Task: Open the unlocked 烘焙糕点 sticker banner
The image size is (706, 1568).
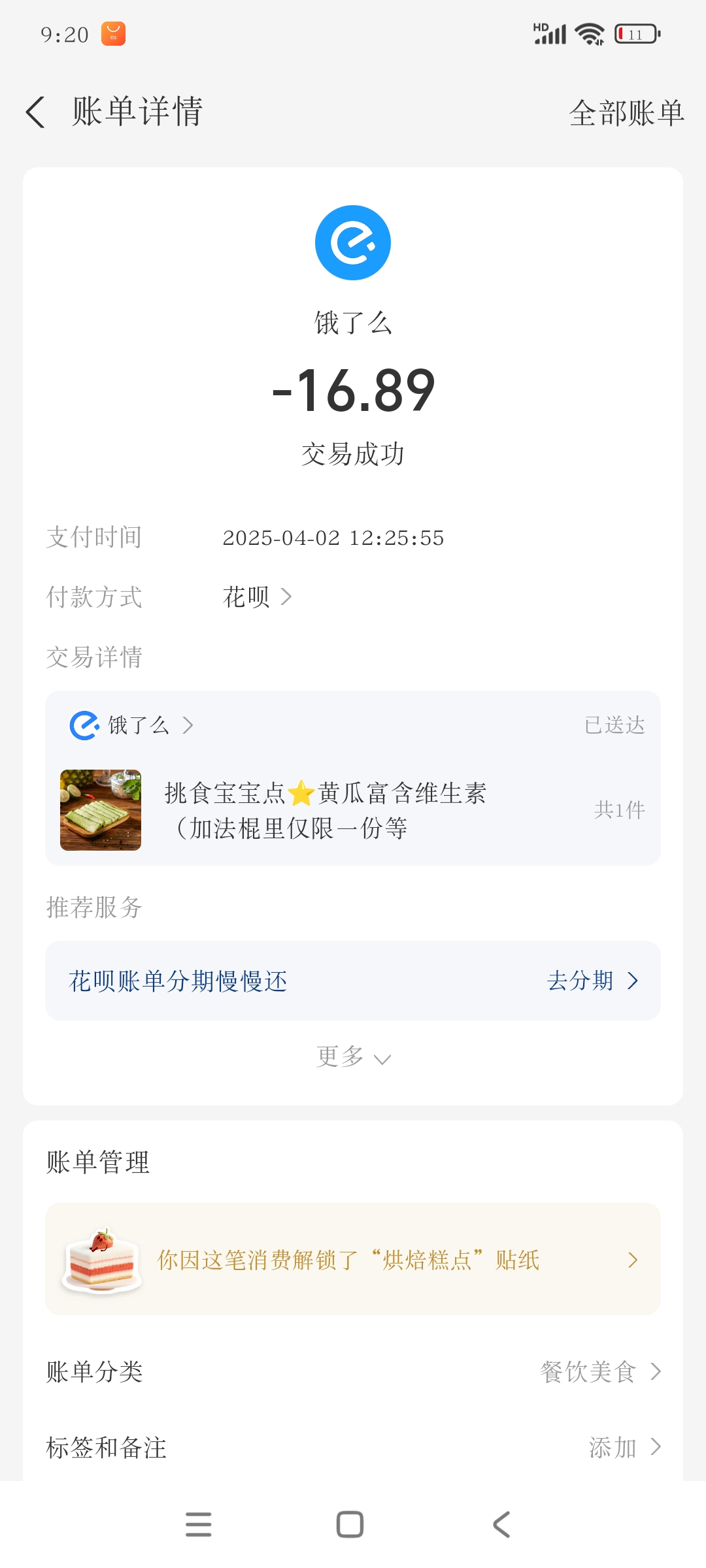Action: pos(353,1259)
